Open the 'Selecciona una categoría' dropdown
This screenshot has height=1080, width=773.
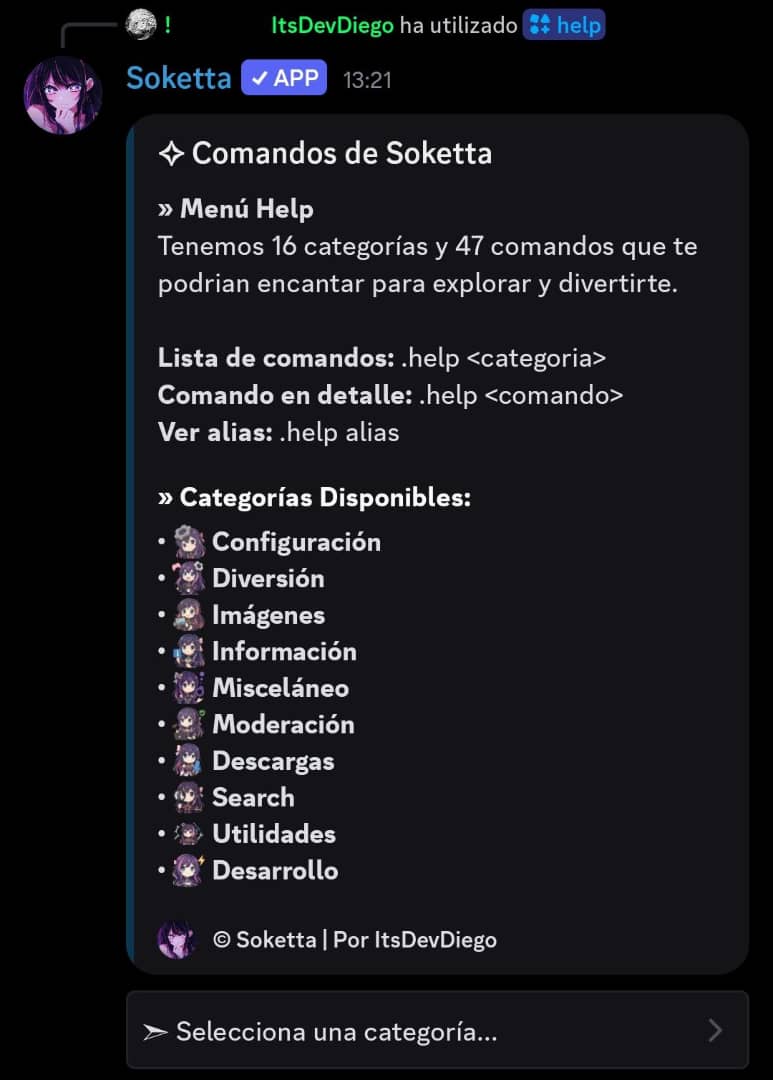[437, 1030]
